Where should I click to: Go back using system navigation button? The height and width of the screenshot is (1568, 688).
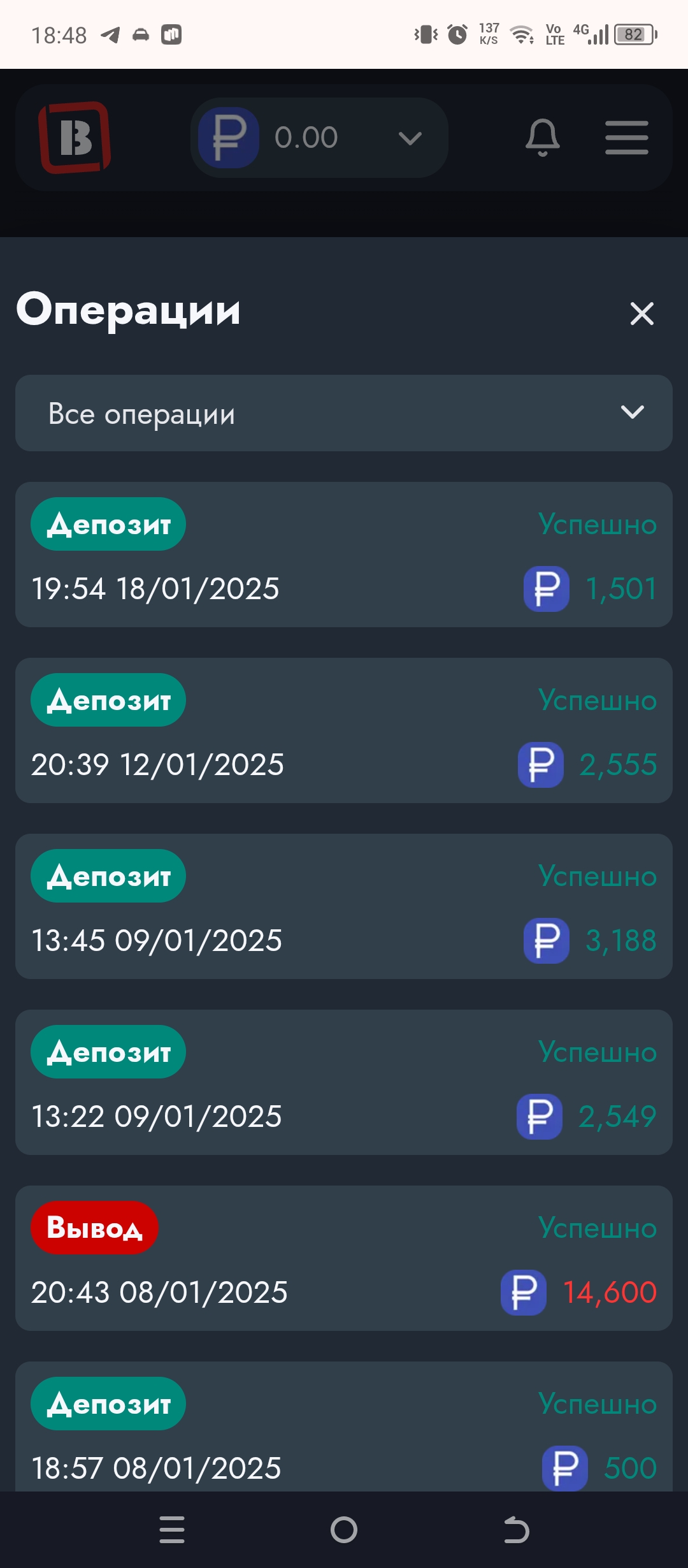(x=516, y=1530)
